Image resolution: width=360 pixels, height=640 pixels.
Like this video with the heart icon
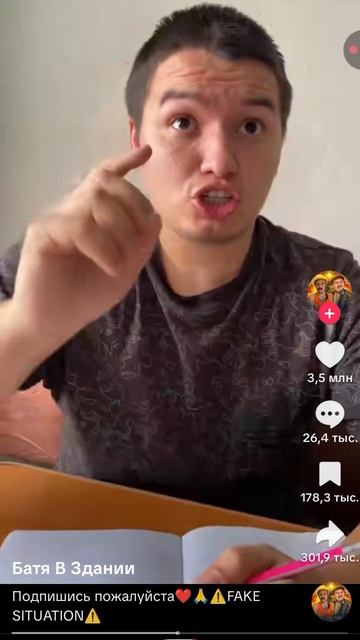[330, 354]
